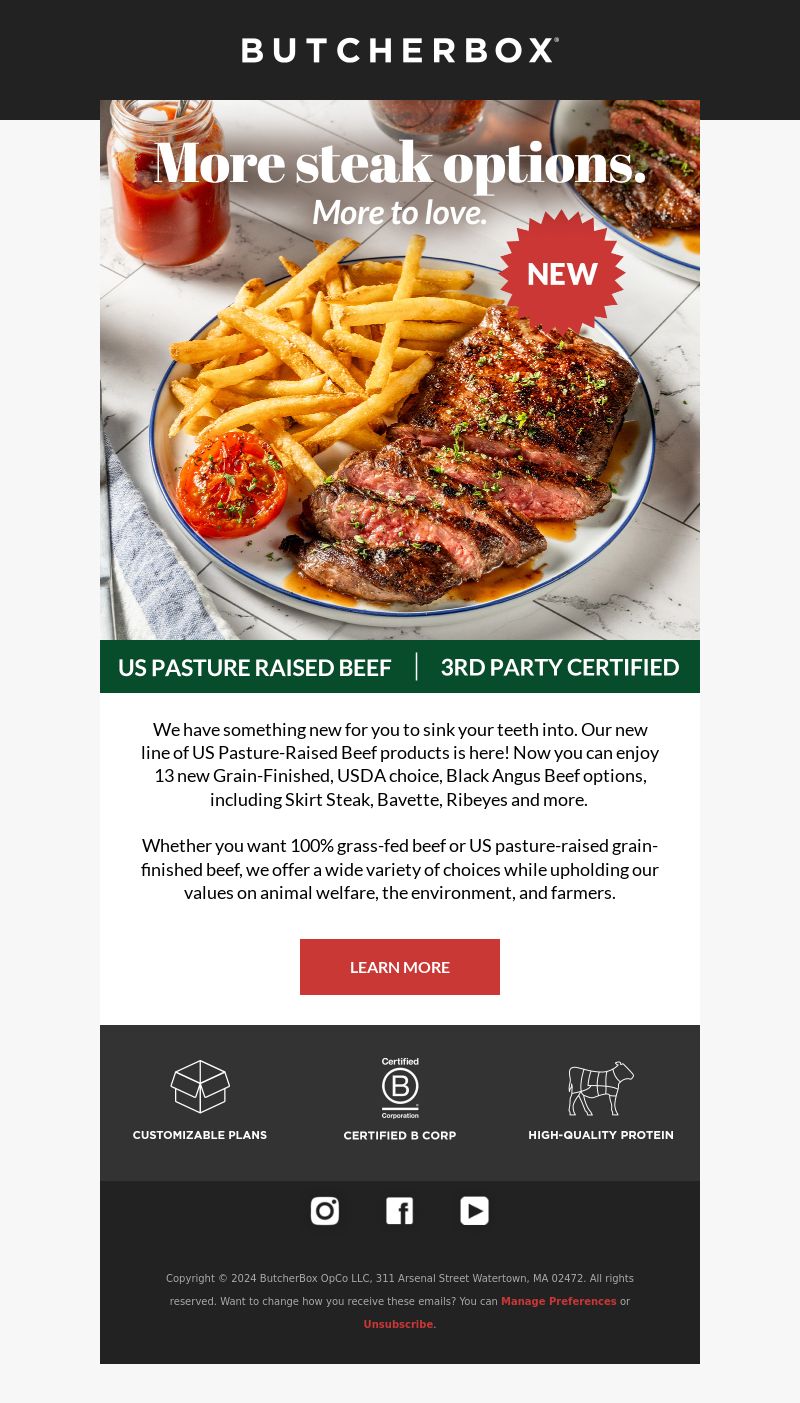Tap the LEARN MORE button

tap(400, 967)
